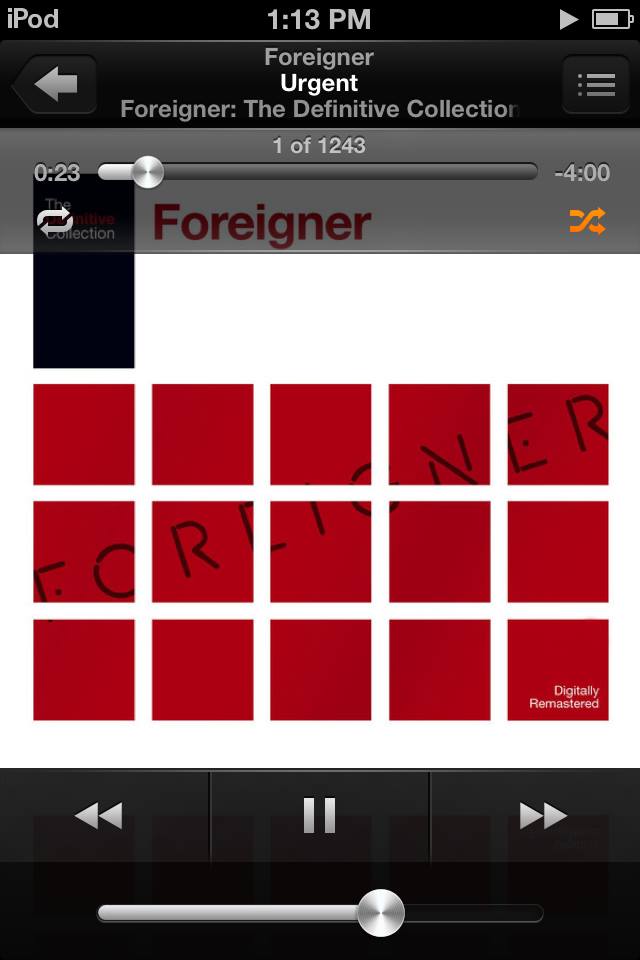Skip forward to the next track
This screenshot has width=640, height=960.
click(543, 815)
